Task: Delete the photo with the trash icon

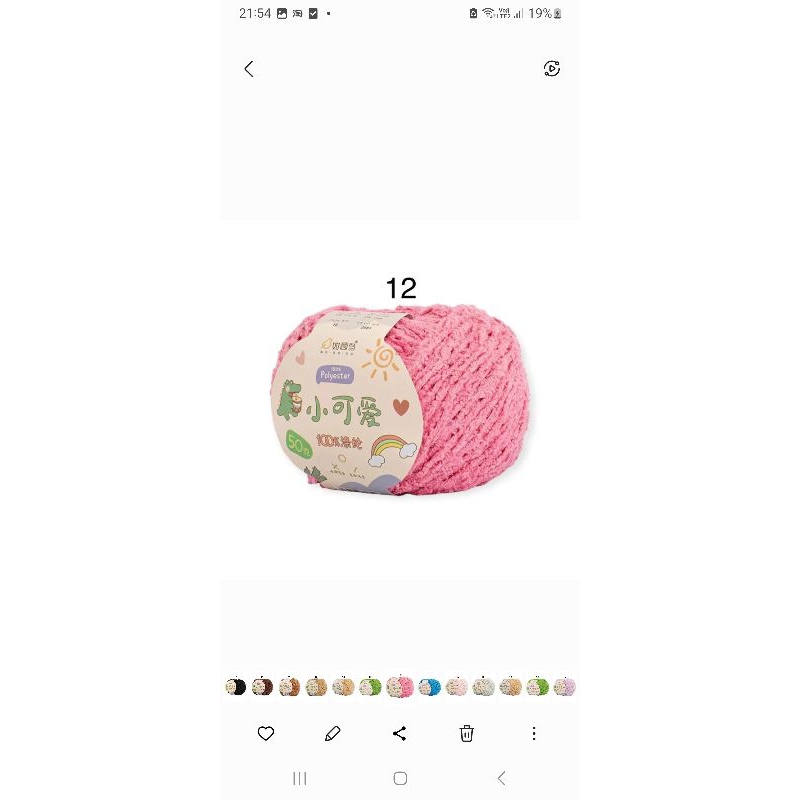Action: 467,734
